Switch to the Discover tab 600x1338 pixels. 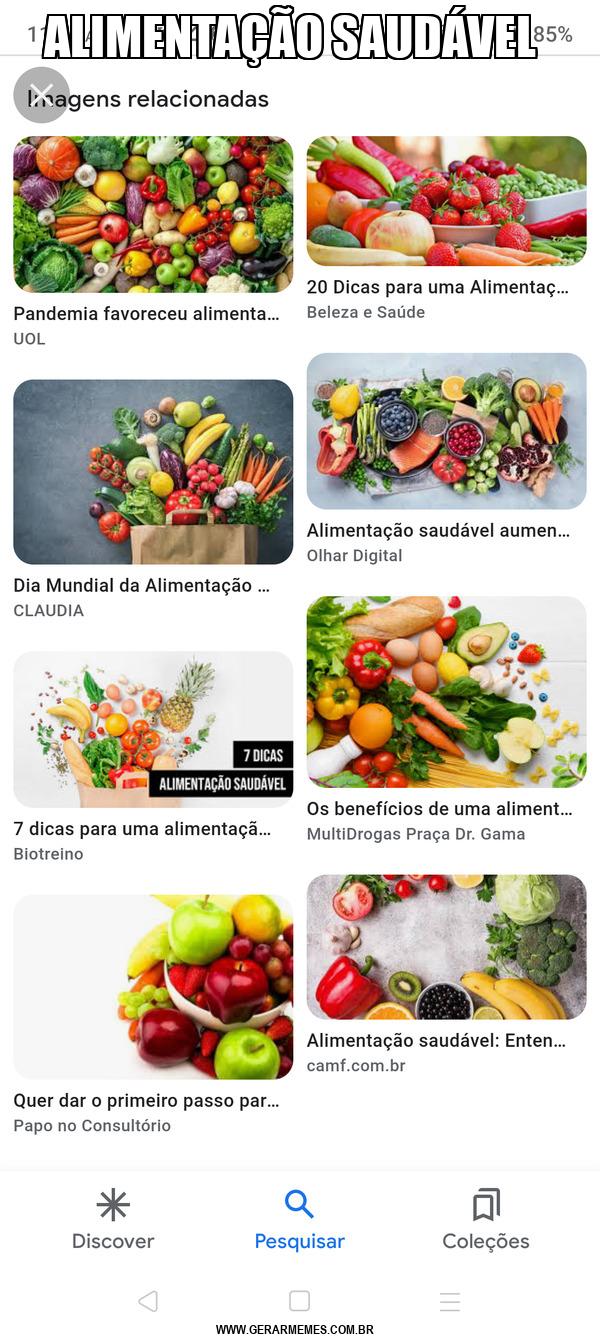pos(113,1220)
